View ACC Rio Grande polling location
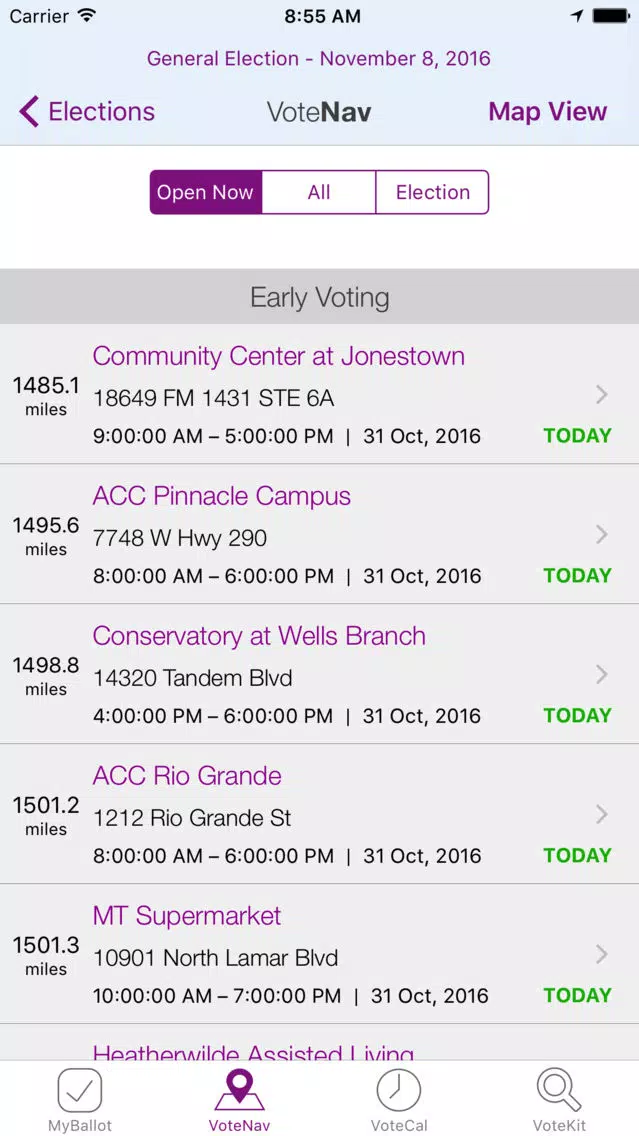The width and height of the screenshot is (639, 1136). pyautogui.click(x=320, y=814)
